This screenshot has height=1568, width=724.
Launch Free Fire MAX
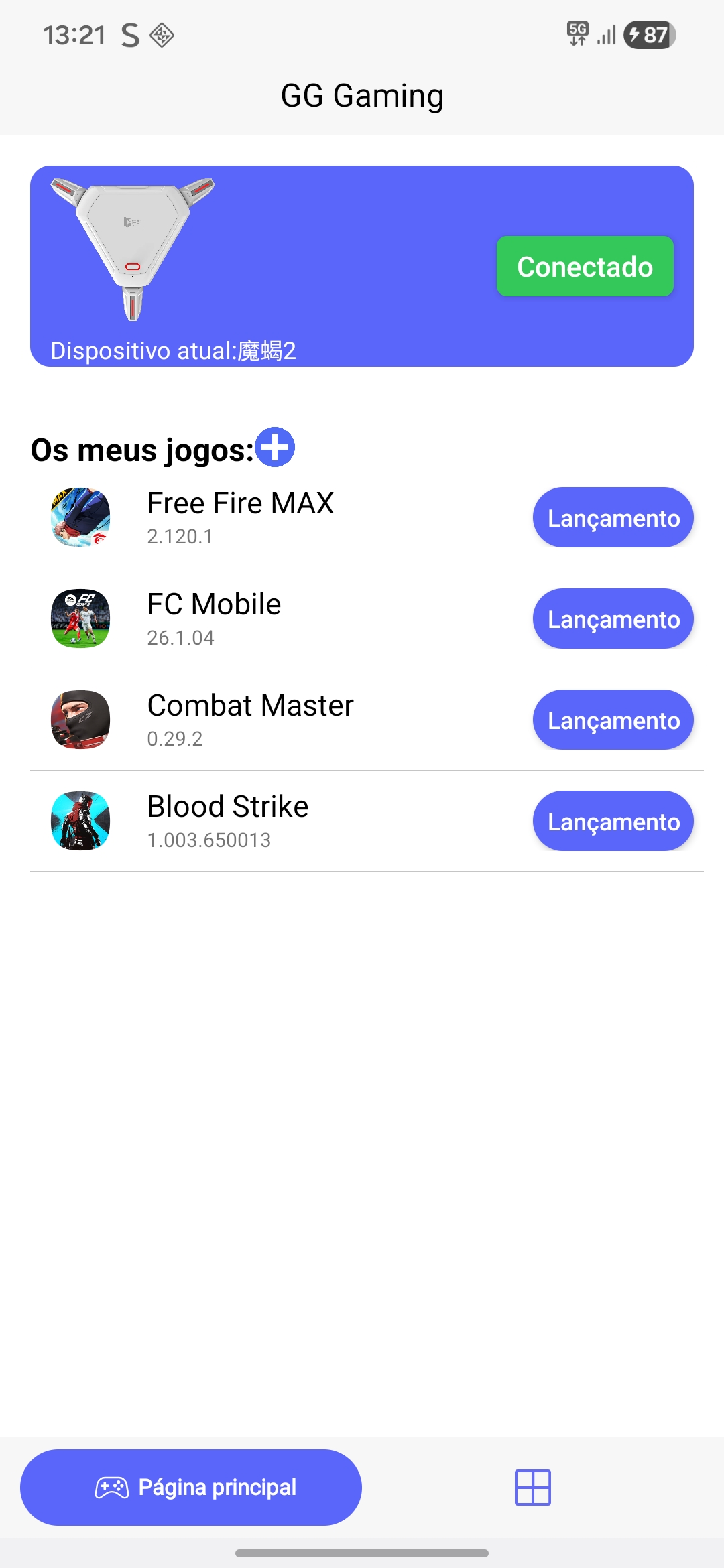pyautogui.click(x=613, y=518)
